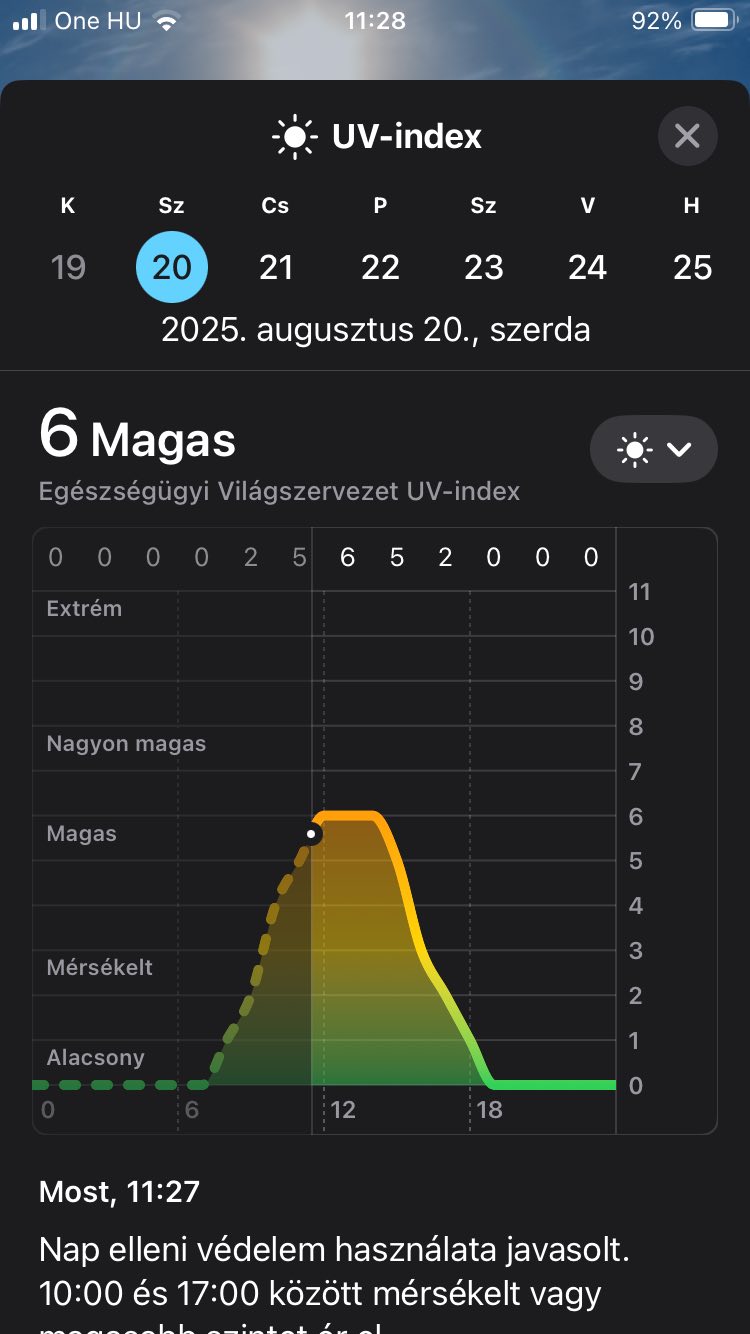Switch to Thursday the 21st
This screenshot has width=750, height=1334.
pos(276,267)
